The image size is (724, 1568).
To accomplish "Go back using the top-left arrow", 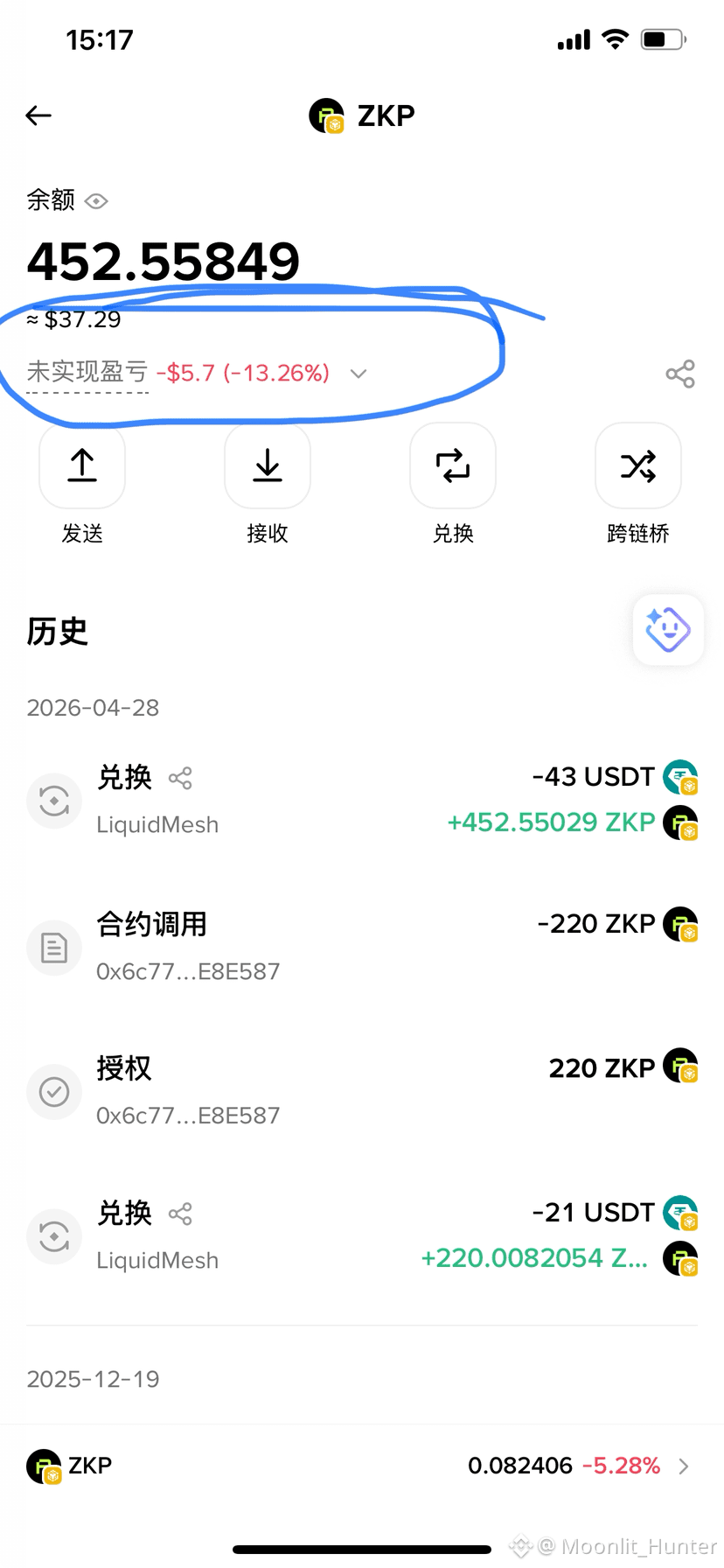I will click(x=38, y=115).
